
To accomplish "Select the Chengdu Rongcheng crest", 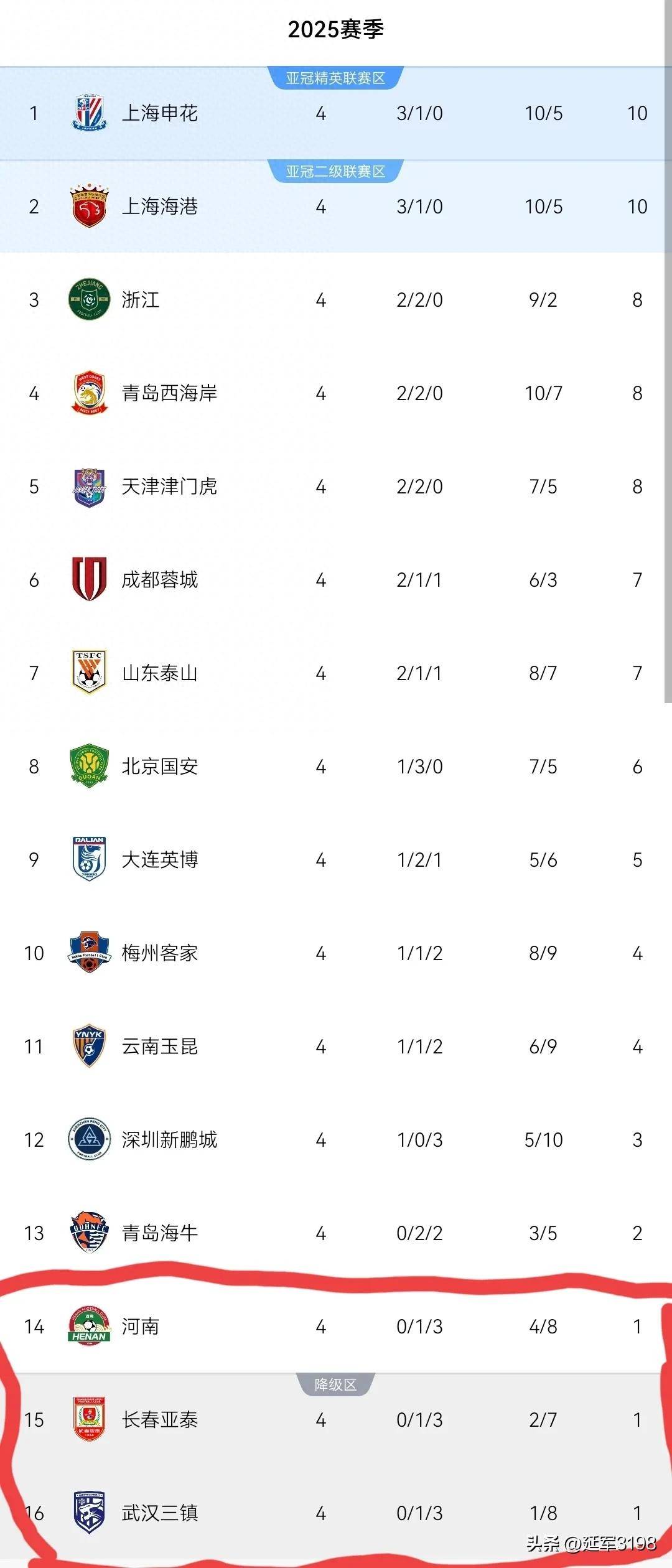I will (x=89, y=579).
